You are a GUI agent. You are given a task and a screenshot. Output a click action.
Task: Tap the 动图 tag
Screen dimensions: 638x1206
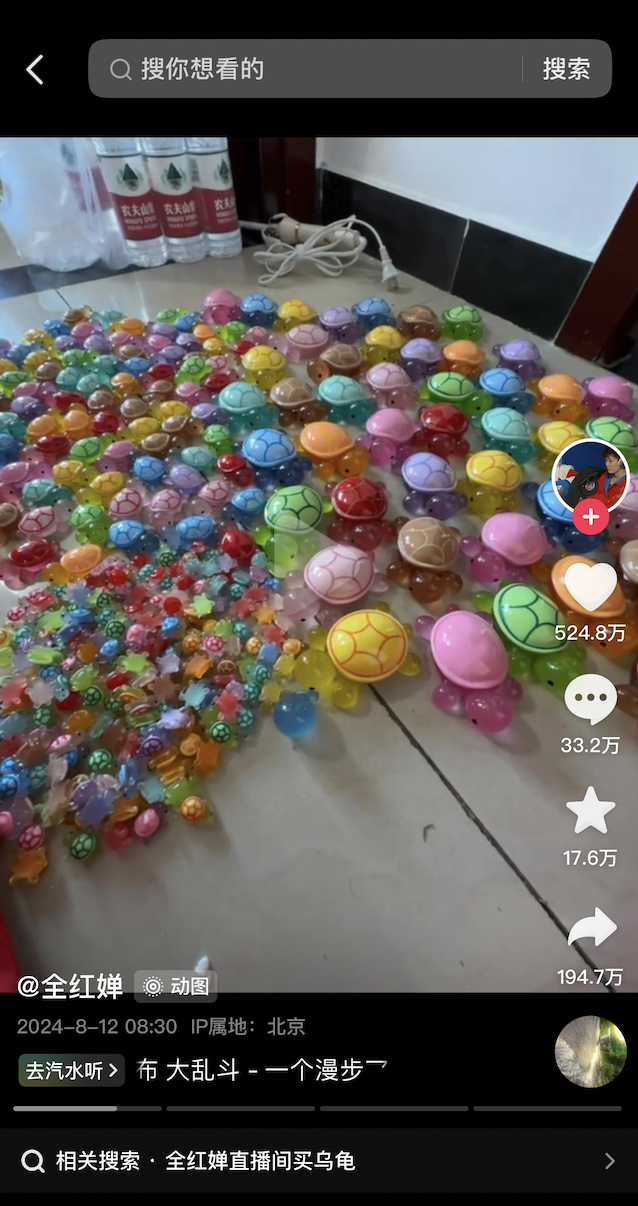176,986
